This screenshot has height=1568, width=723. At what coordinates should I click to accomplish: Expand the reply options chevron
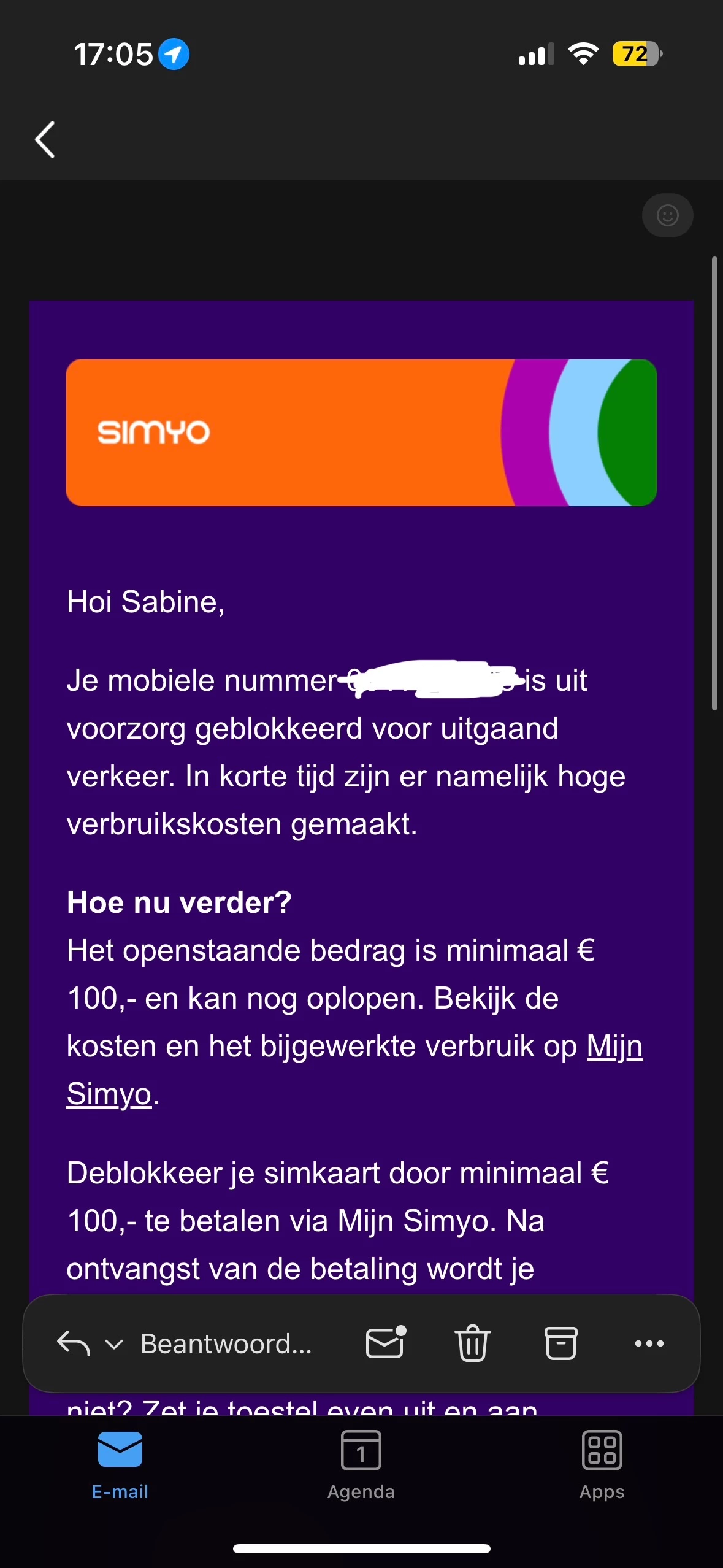114,1344
